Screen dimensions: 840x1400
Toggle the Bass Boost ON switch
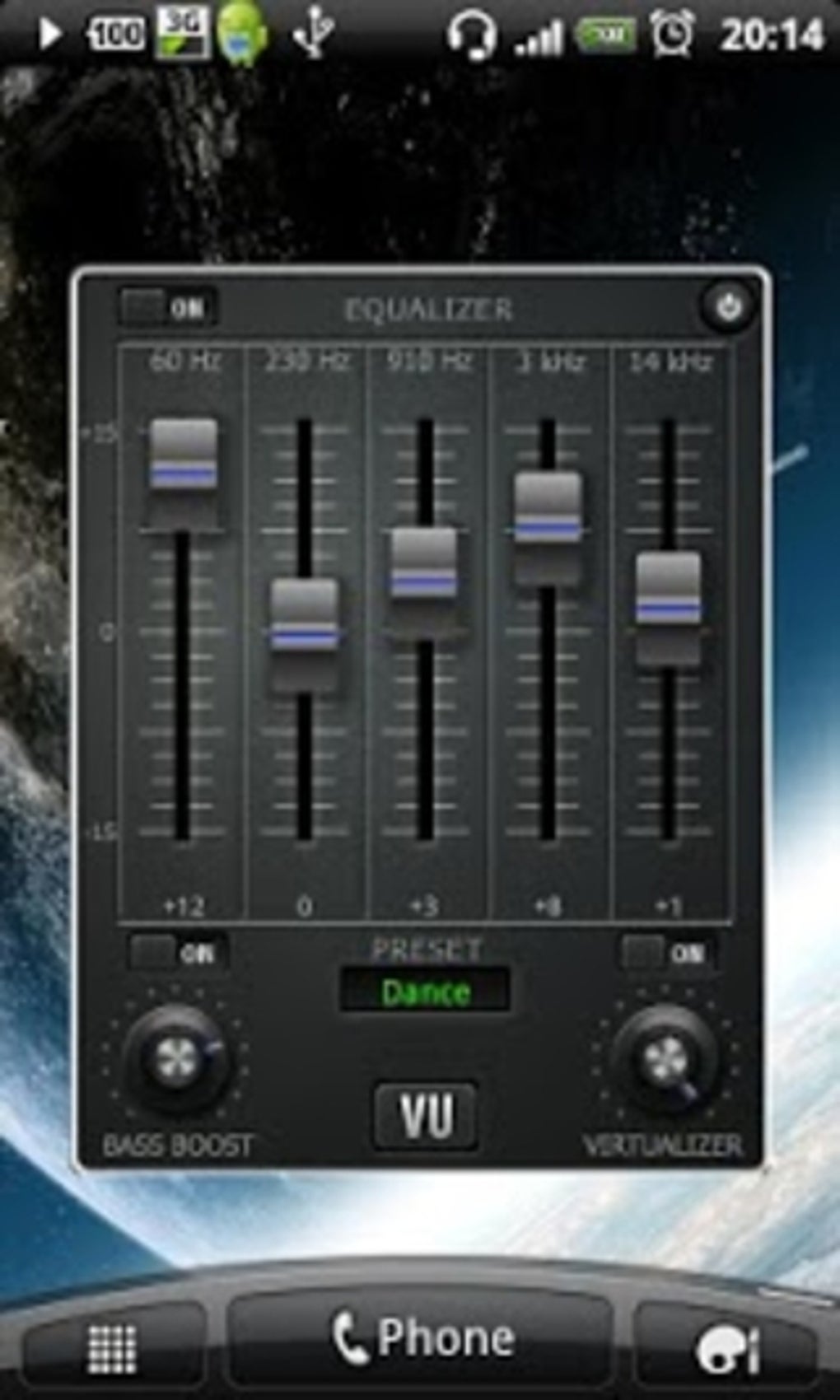tap(180, 952)
